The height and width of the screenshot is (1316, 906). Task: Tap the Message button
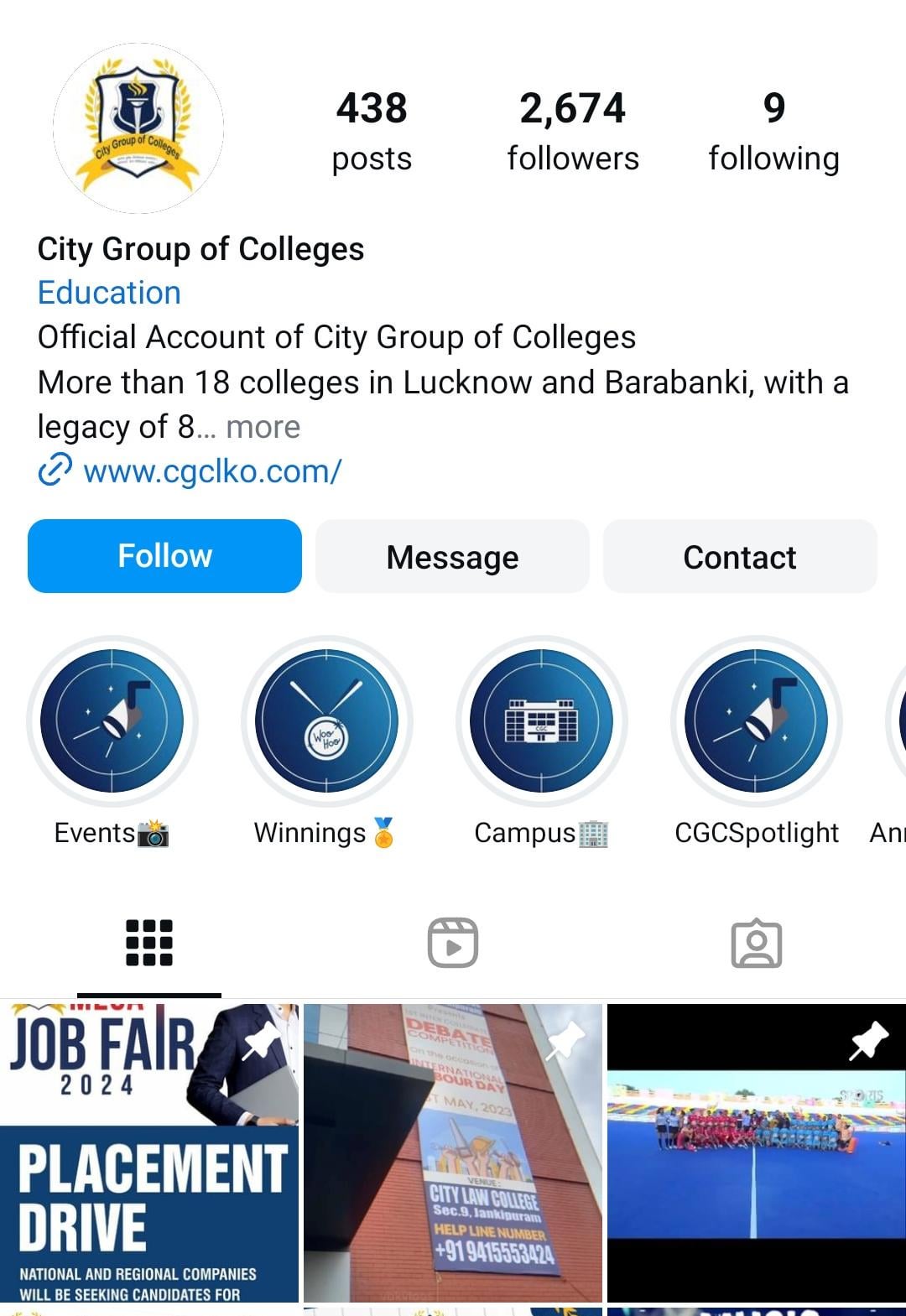click(x=452, y=556)
